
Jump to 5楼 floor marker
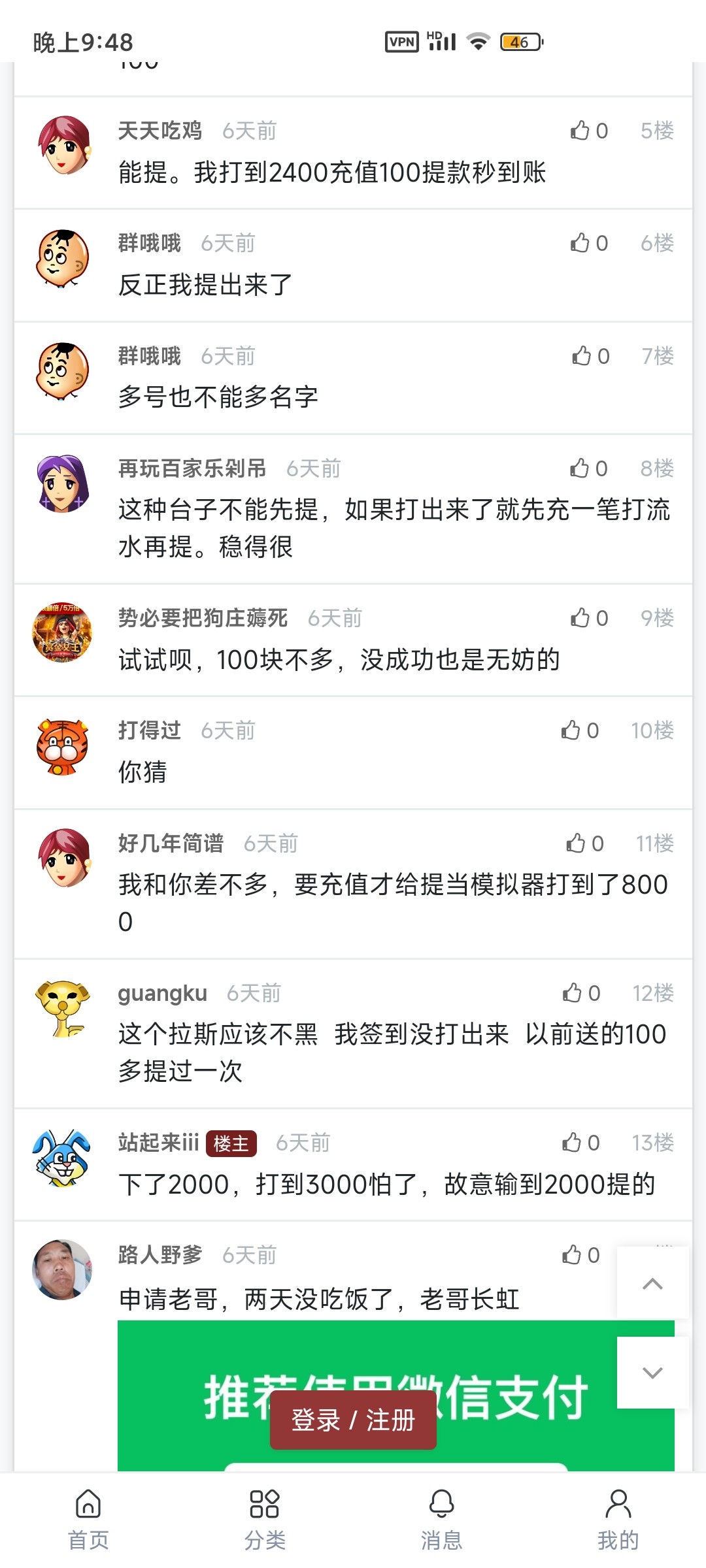click(657, 131)
